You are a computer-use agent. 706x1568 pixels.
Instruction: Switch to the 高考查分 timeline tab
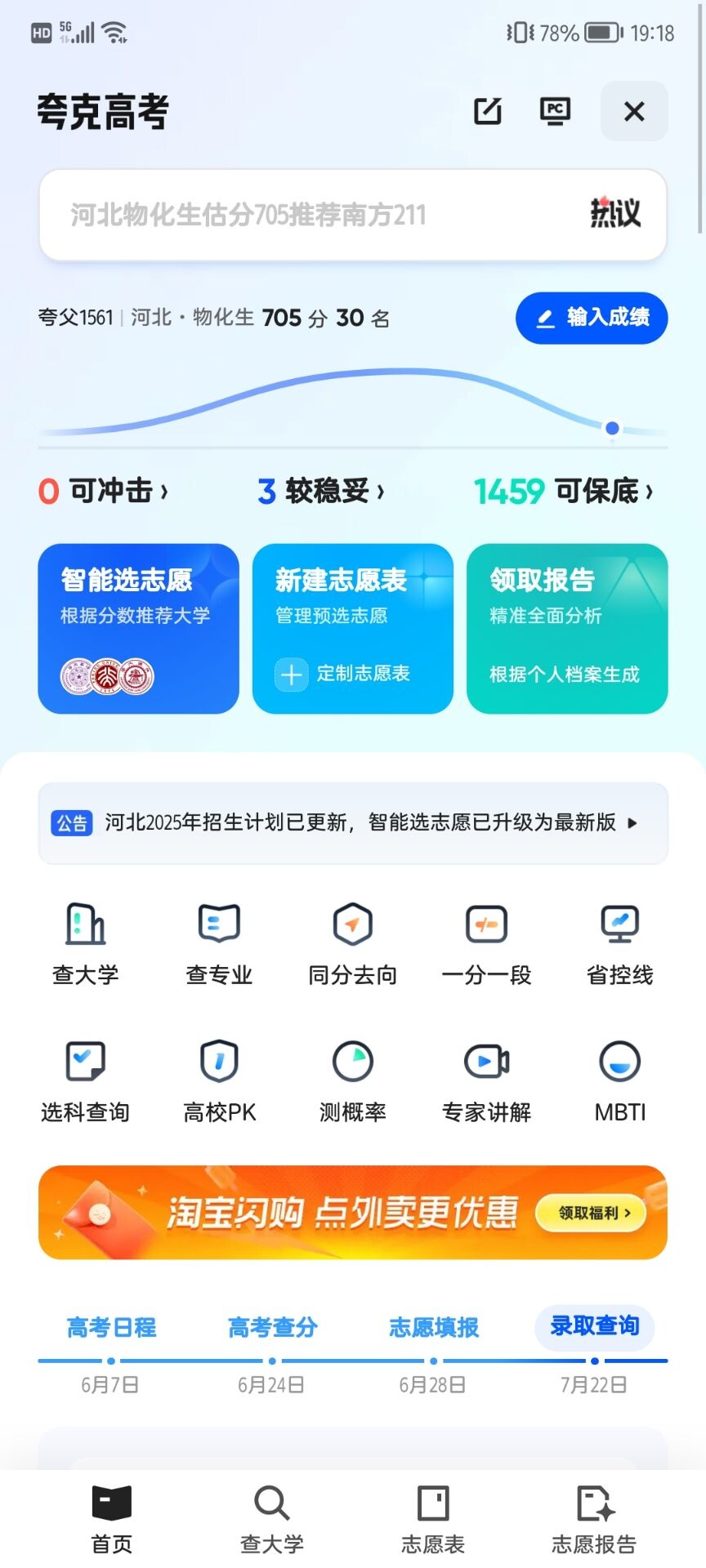click(x=271, y=1327)
